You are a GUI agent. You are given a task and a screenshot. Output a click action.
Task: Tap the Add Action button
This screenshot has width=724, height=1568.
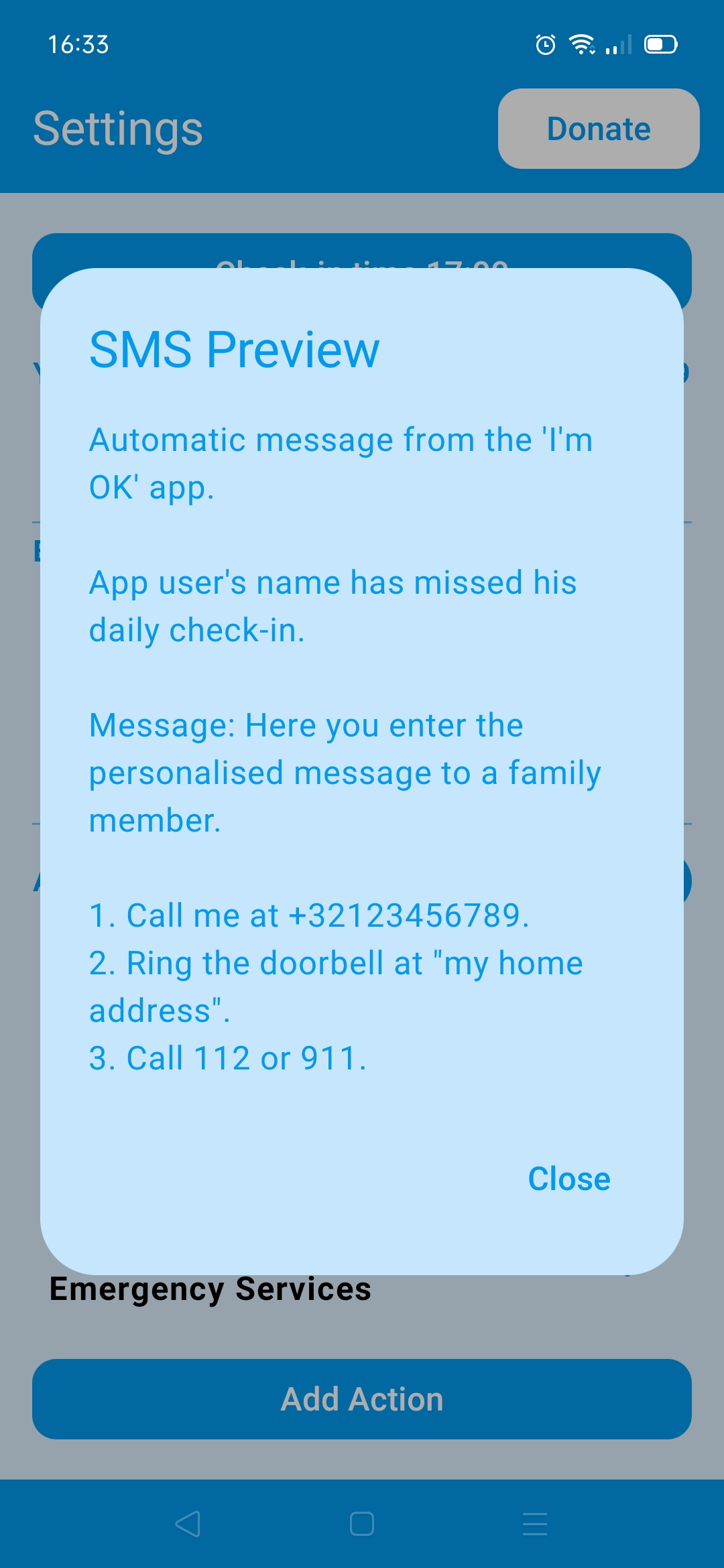point(362,1399)
